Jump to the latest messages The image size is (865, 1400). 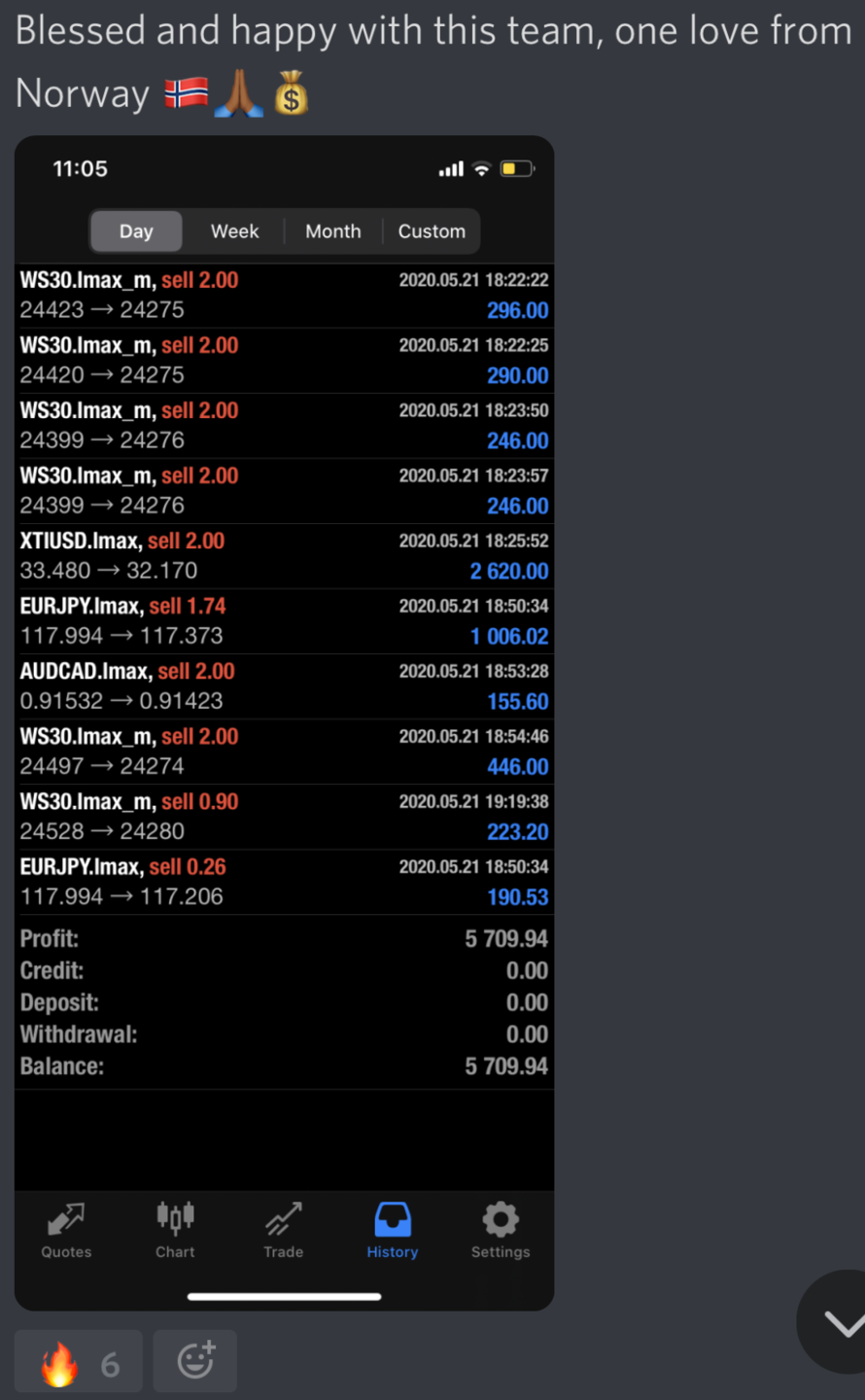click(840, 1322)
